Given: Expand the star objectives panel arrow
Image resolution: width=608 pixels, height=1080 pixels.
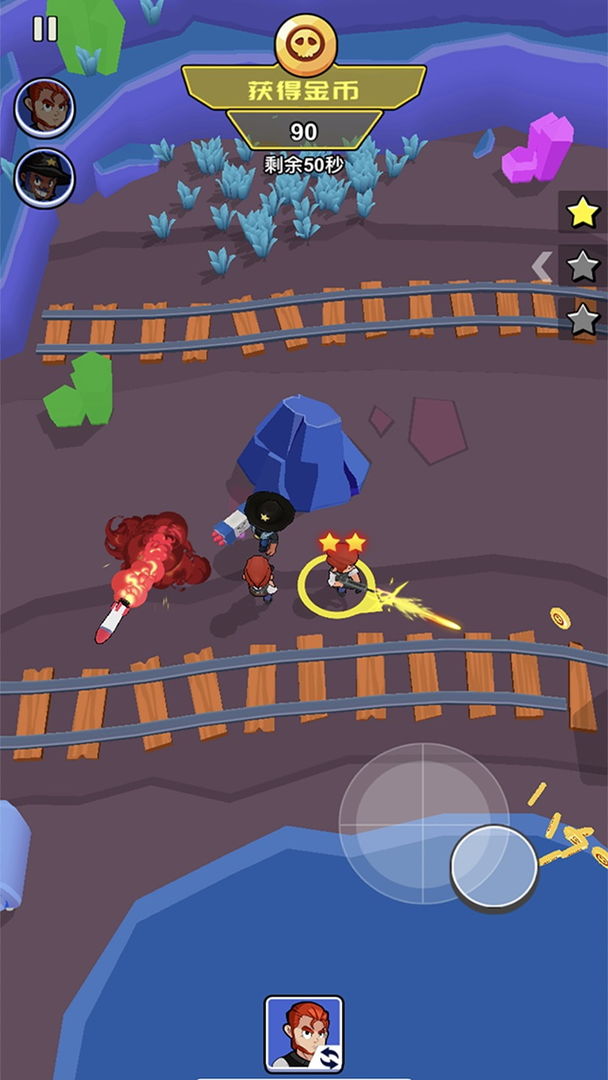Looking at the screenshot, I should click(542, 266).
